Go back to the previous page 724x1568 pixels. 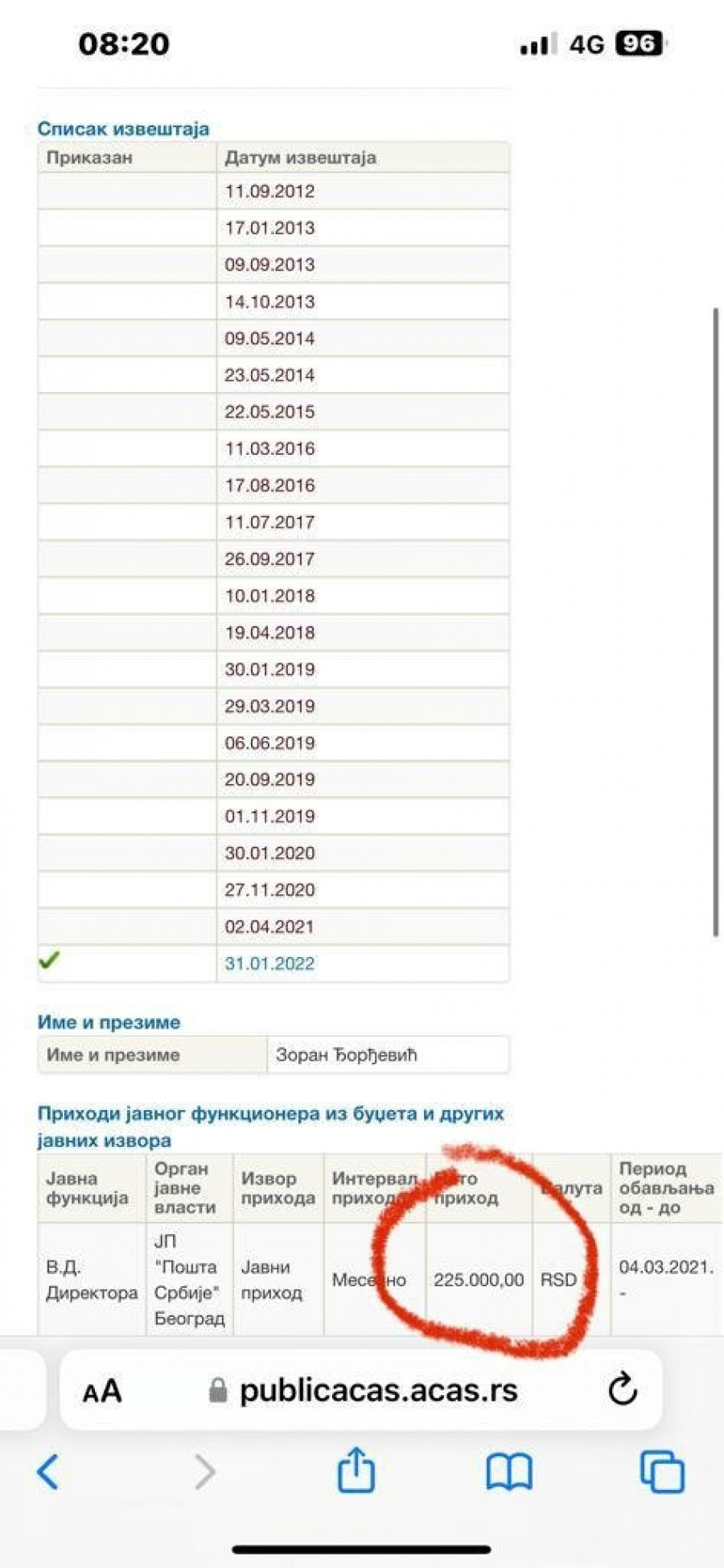tap(48, 1472)
